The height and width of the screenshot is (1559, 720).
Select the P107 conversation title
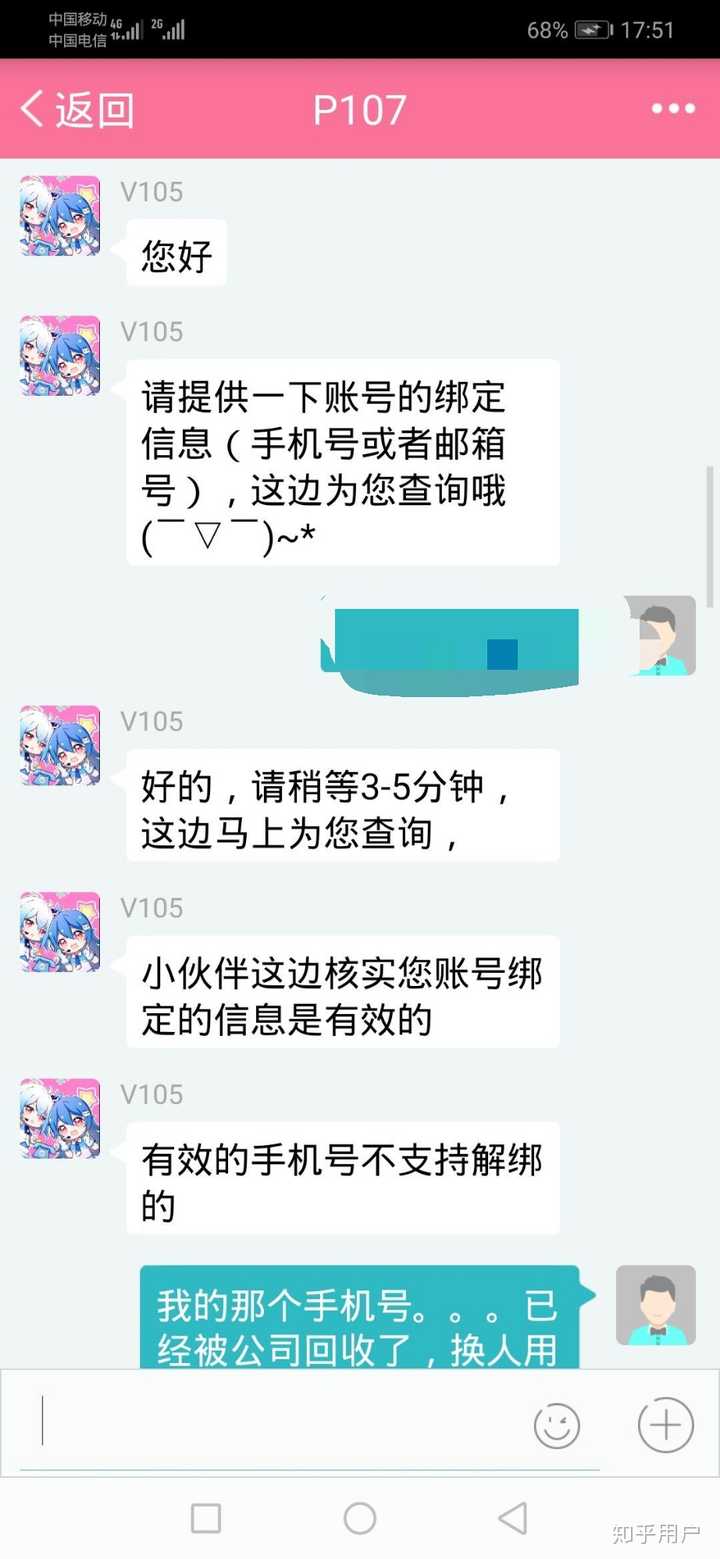coord(360,108)
